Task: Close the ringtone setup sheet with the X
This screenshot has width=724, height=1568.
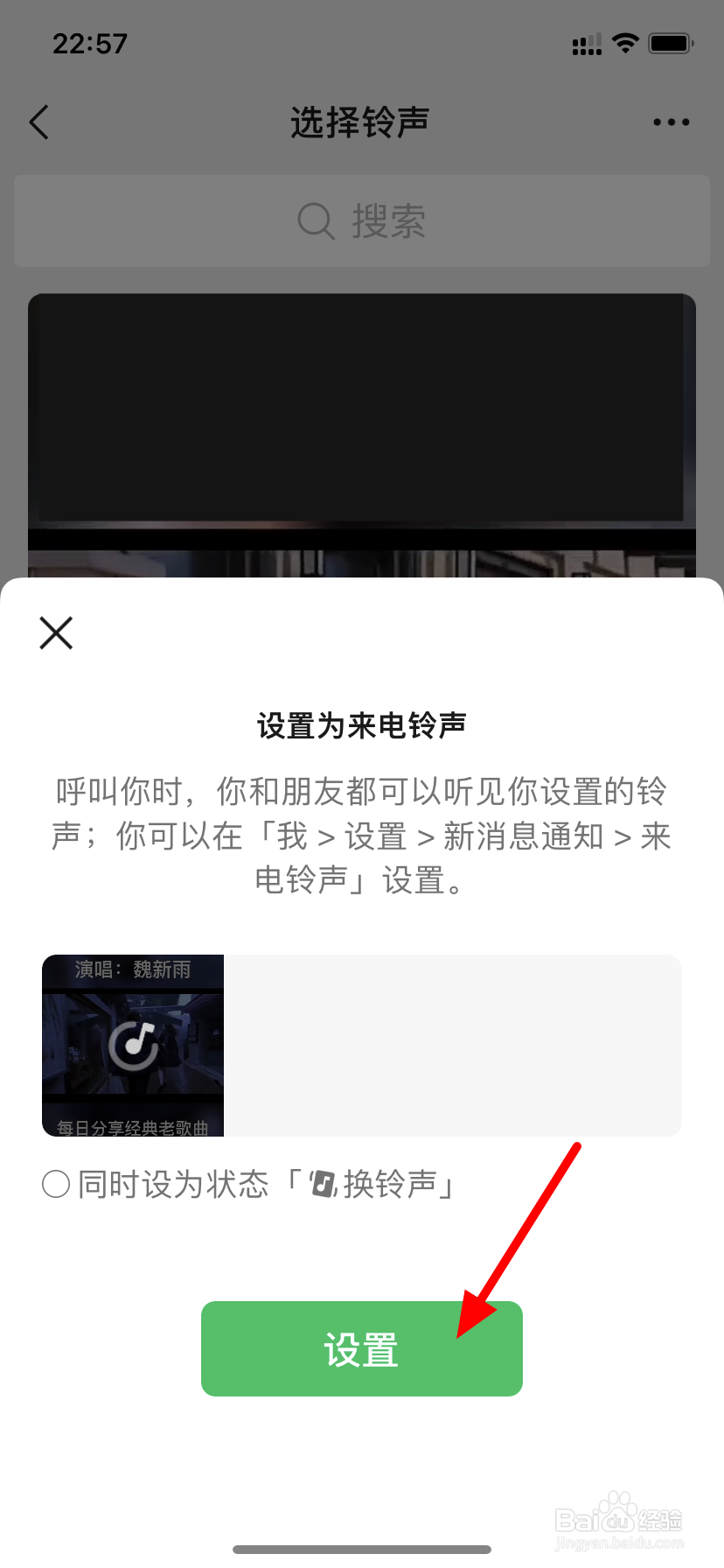Action: tap(55, 633)
